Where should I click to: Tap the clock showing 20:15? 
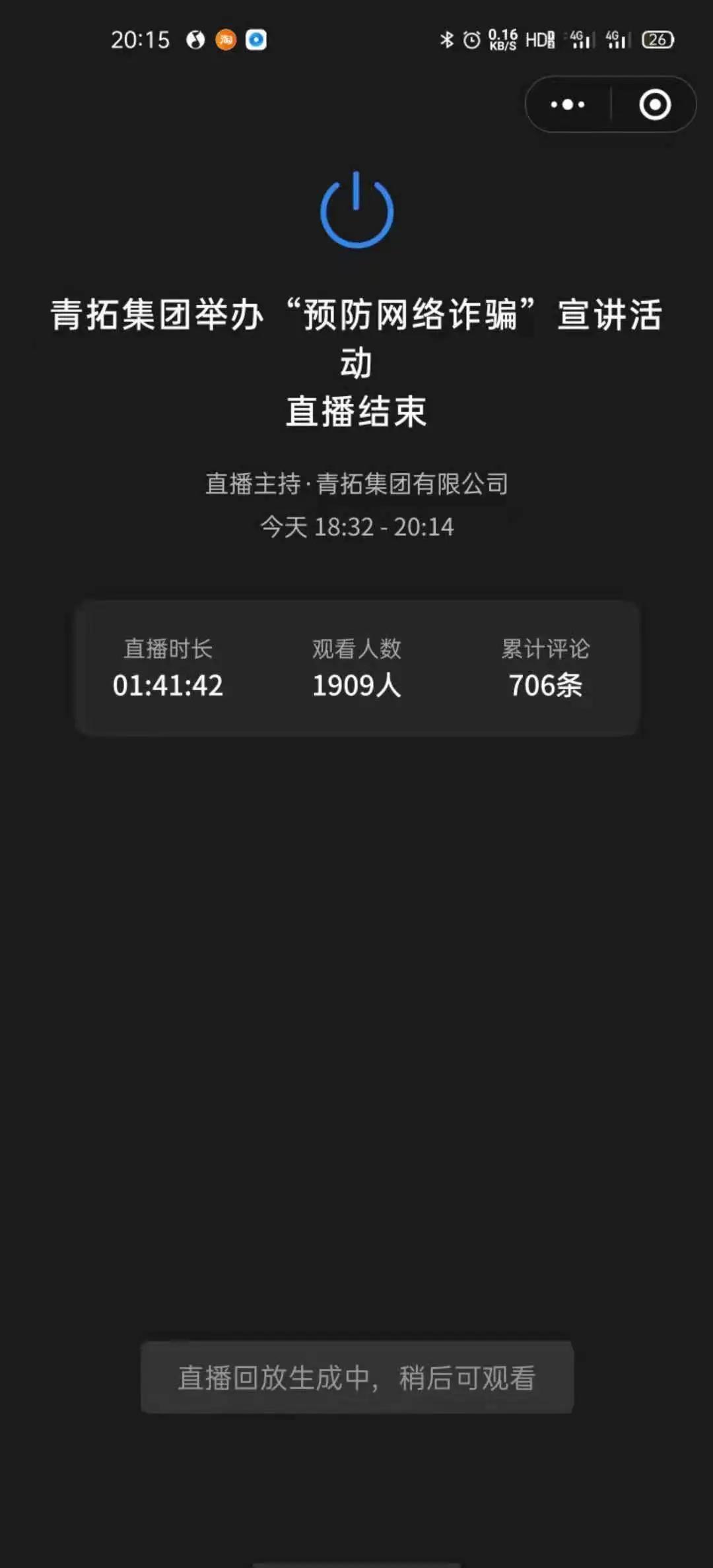click(x=141, y=40)
